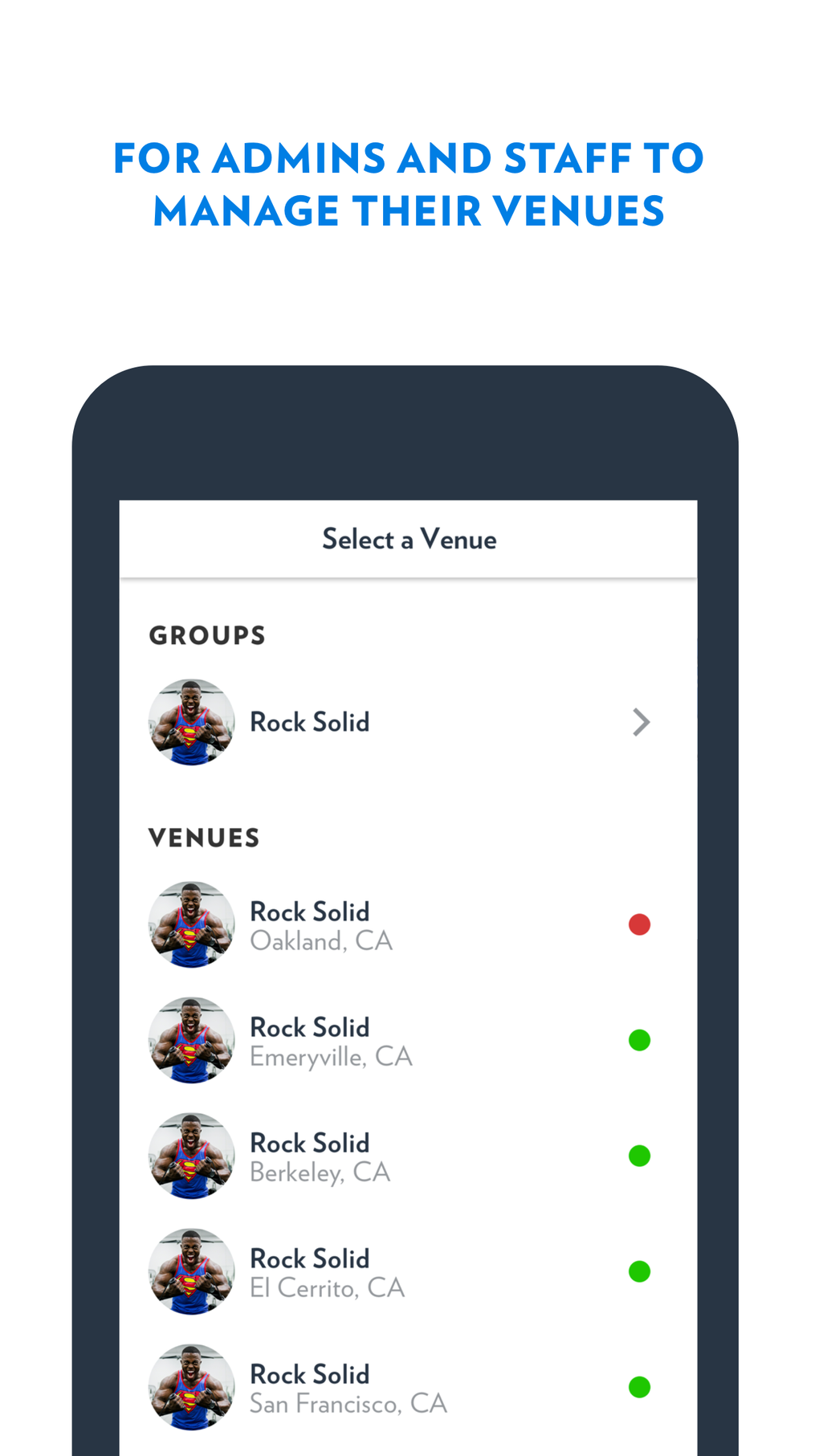Click the GROUPS section header label
This screenshot has height=1456, width=819.
[x=206, y=634]
